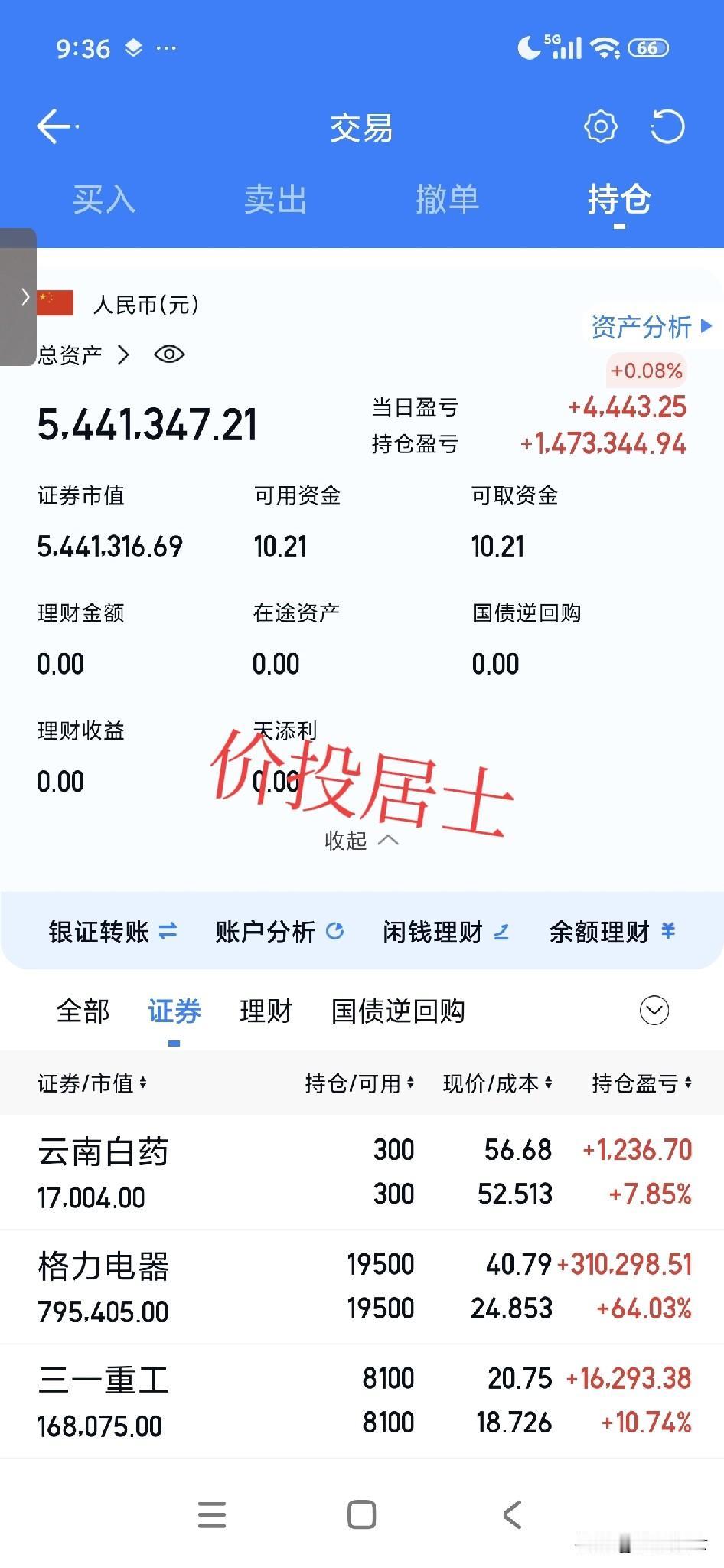The image size is (724, 1568).
Task: Tap the refresh icon beside settings
Action: tap(668, 126)
